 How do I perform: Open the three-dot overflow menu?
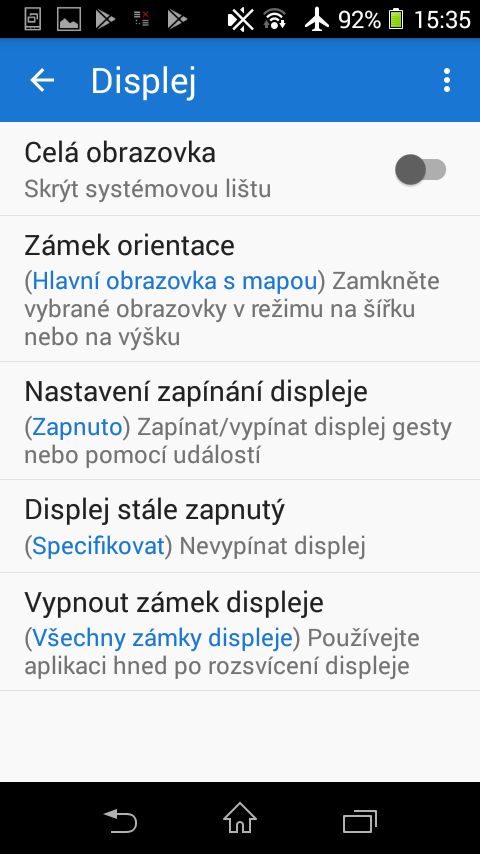pyautogui.click(x=447, y=81)
